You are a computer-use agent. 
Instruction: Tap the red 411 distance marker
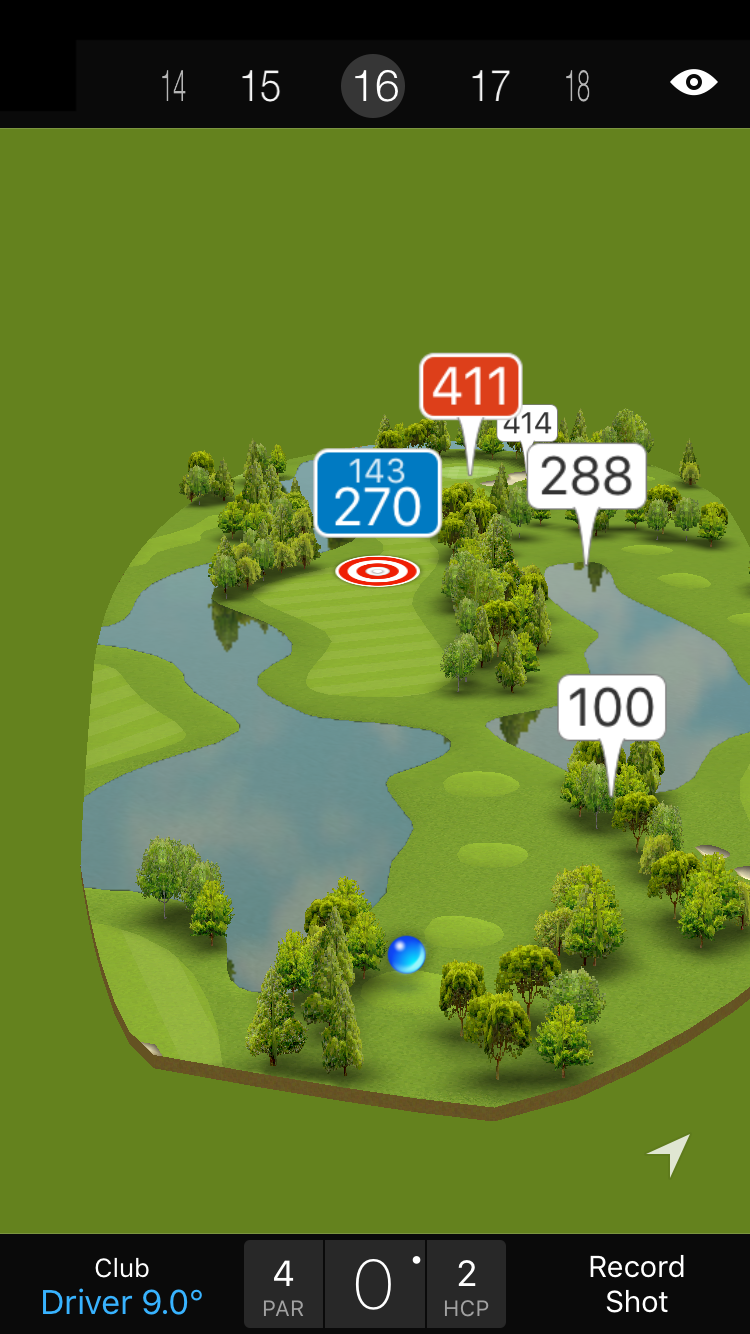[x=470, y=386]
